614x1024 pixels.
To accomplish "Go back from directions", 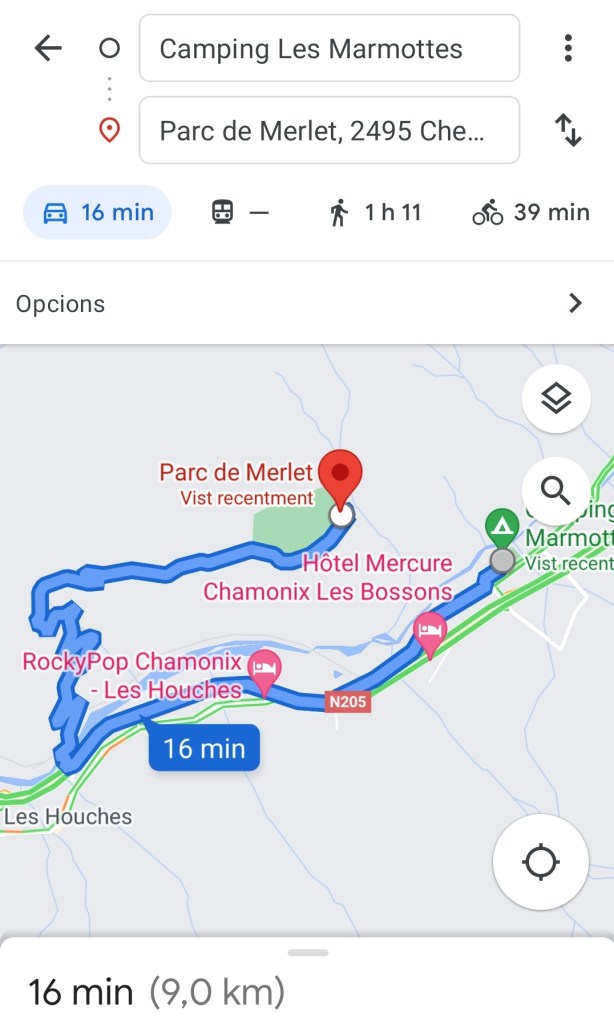I will click(x=48, y=48).
